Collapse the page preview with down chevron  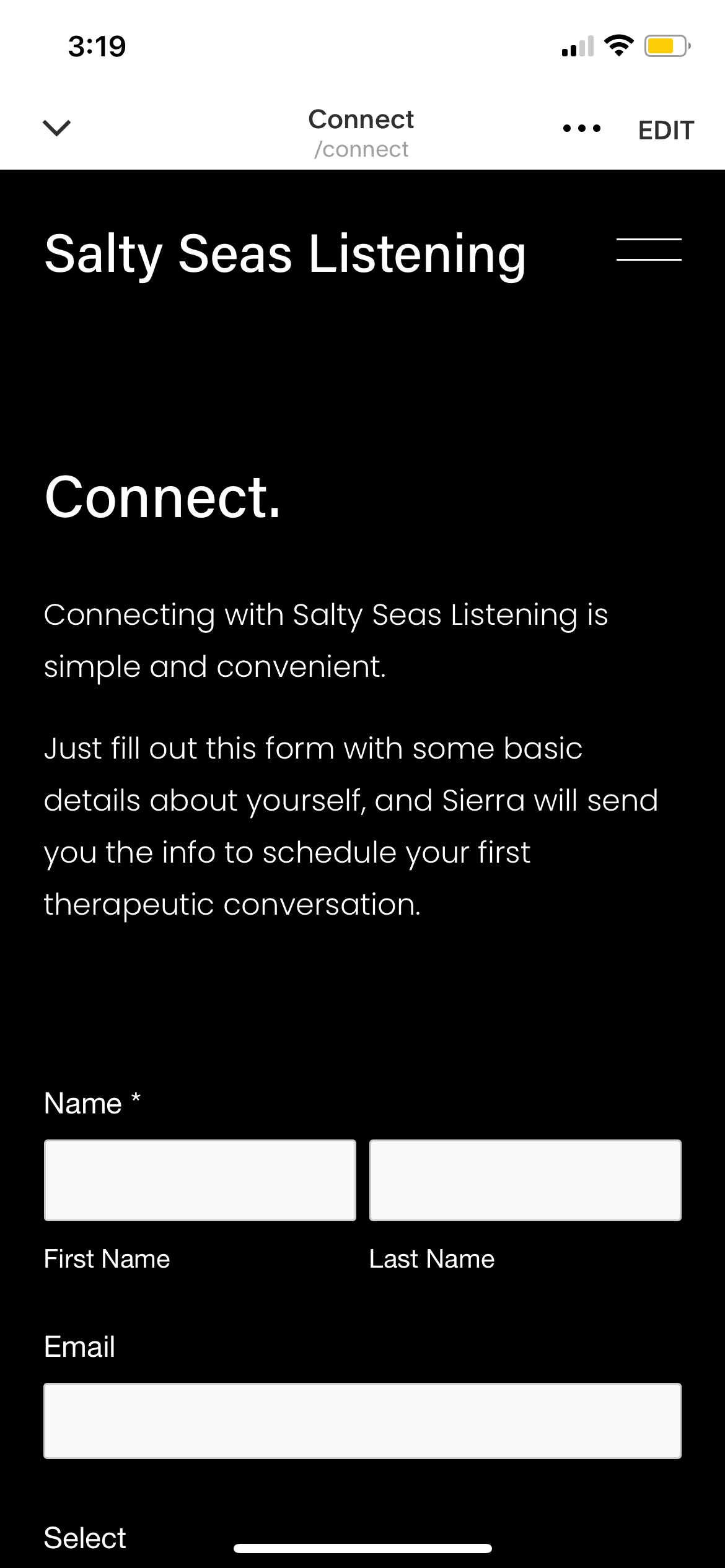coord(56,128)
